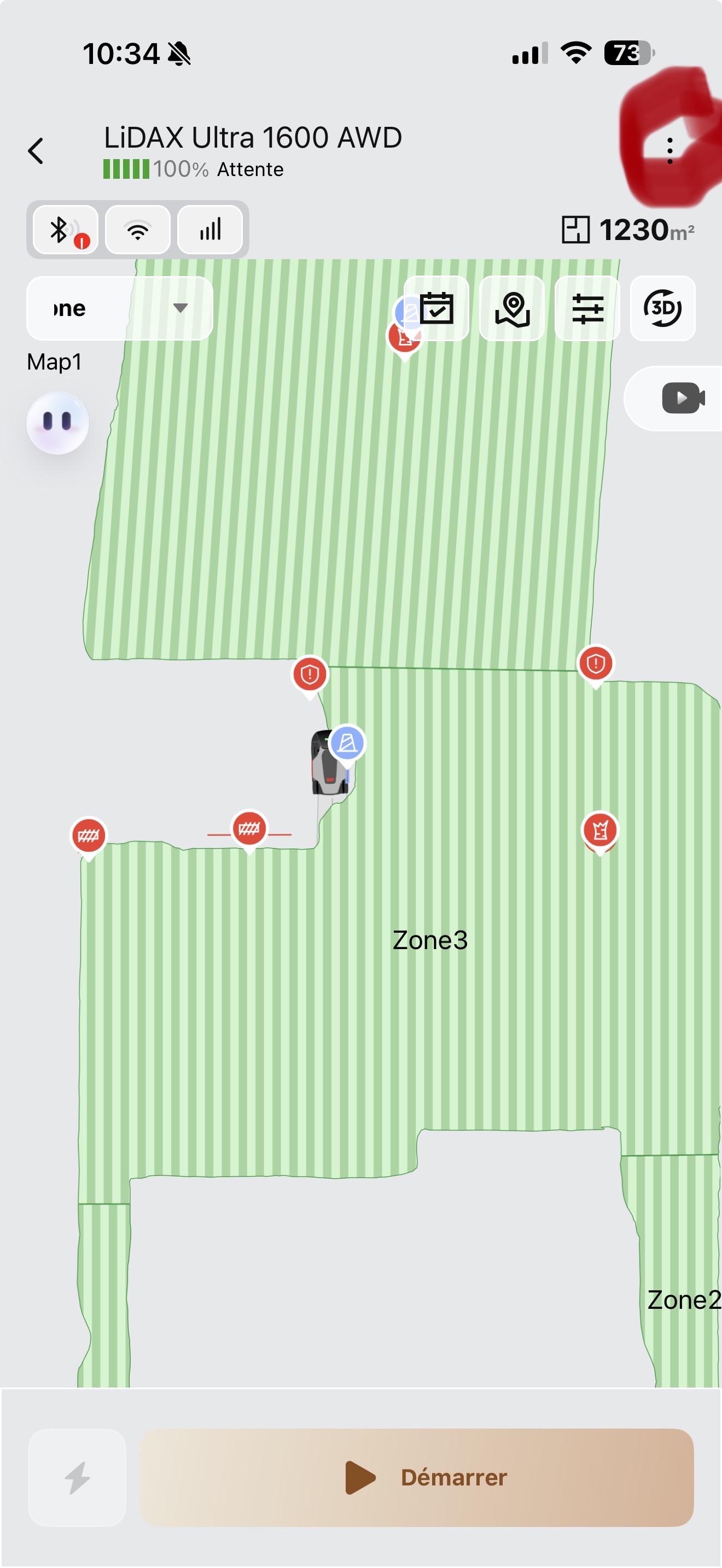Viewport: 722px width, 1568px height.
Task: Open the three-dot overflow menu
Action: pyautogui.click(x=669, y=150)
